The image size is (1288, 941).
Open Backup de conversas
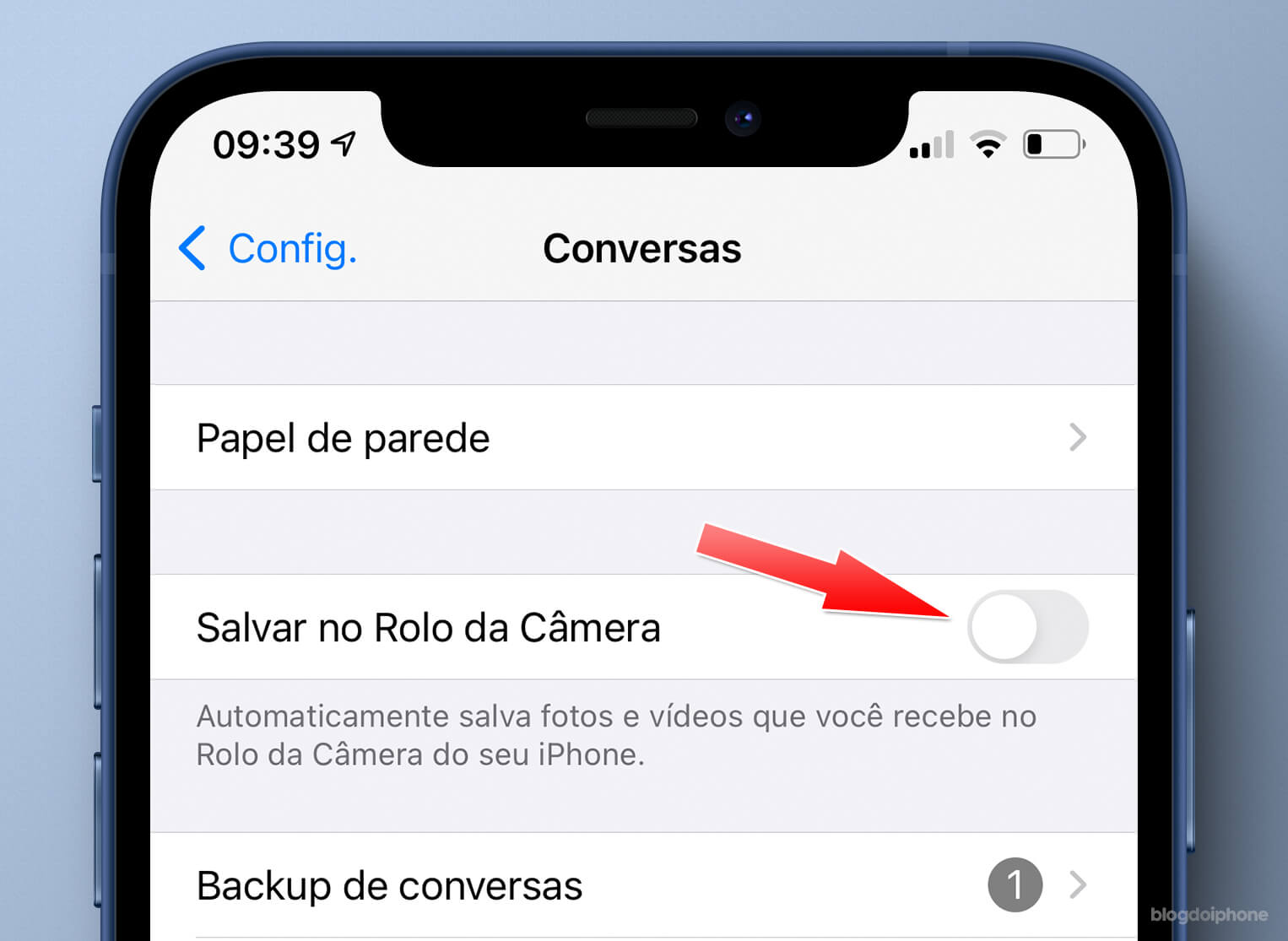click(x=641, y=885)
